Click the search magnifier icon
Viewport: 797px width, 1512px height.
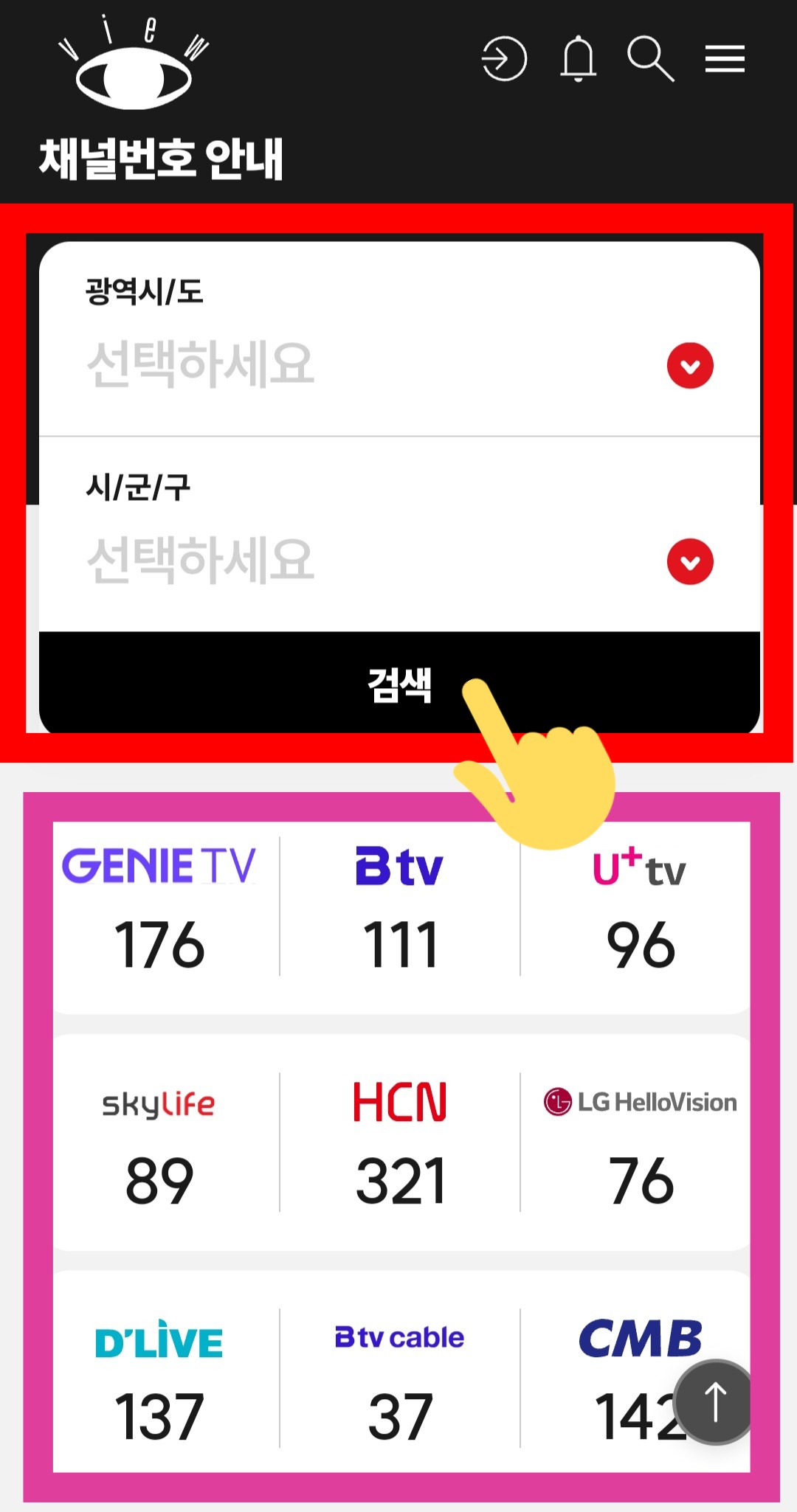(650, 59)
